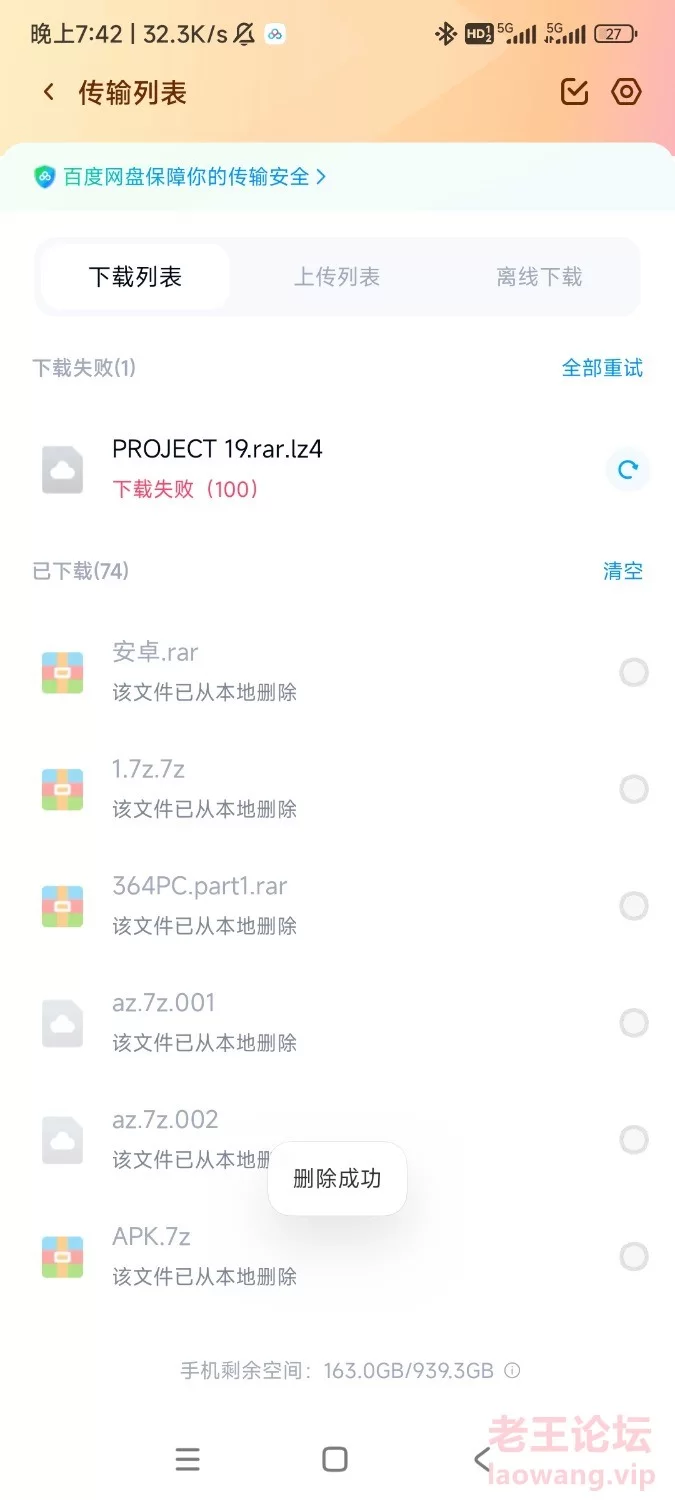Retry downloading PROJECT 19.rar.lz4
Image resolution: width=675 pixels, height=1500 pixels.
pos(628,469)
